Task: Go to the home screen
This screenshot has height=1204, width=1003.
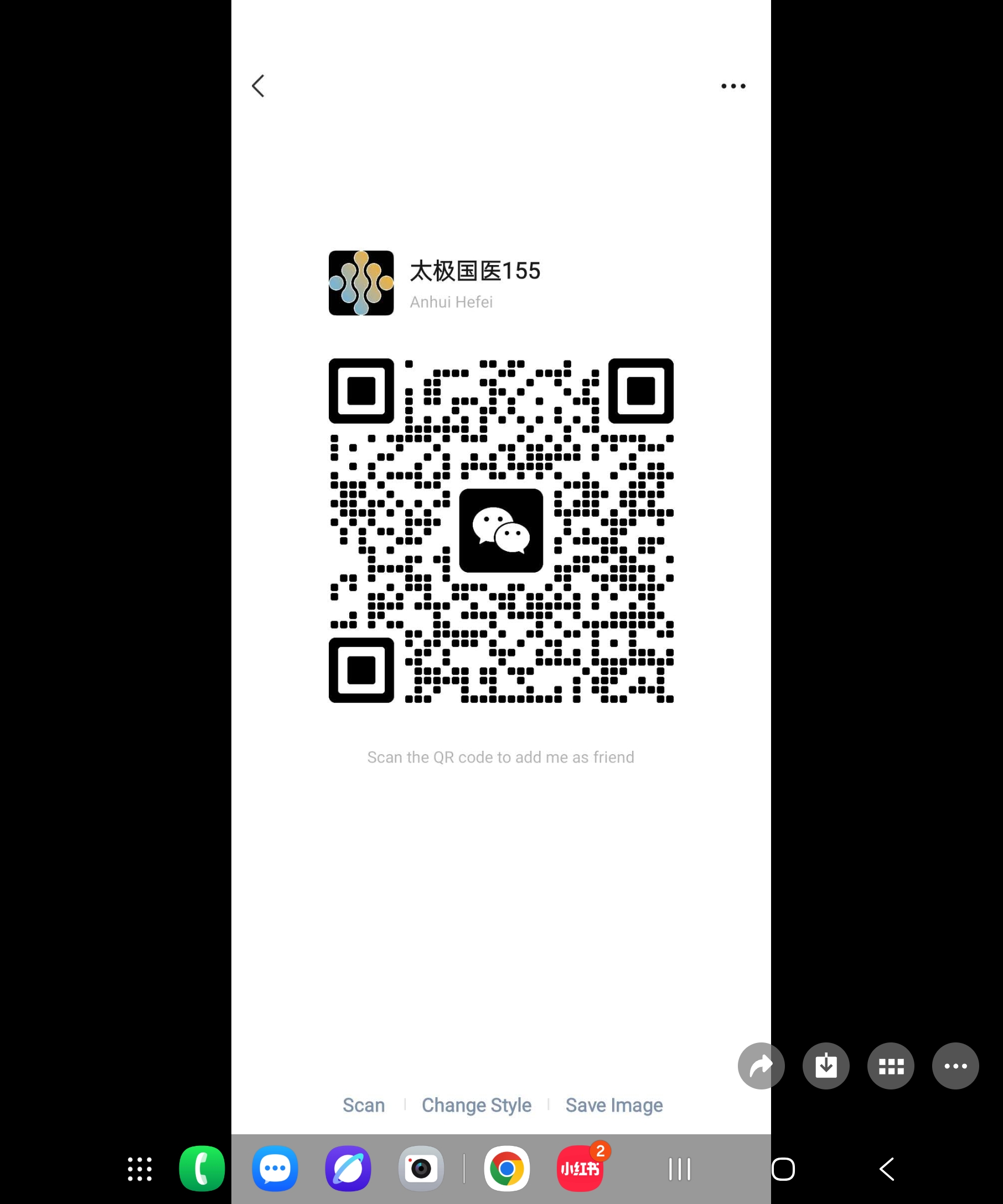Action: tap(783, 1169)
